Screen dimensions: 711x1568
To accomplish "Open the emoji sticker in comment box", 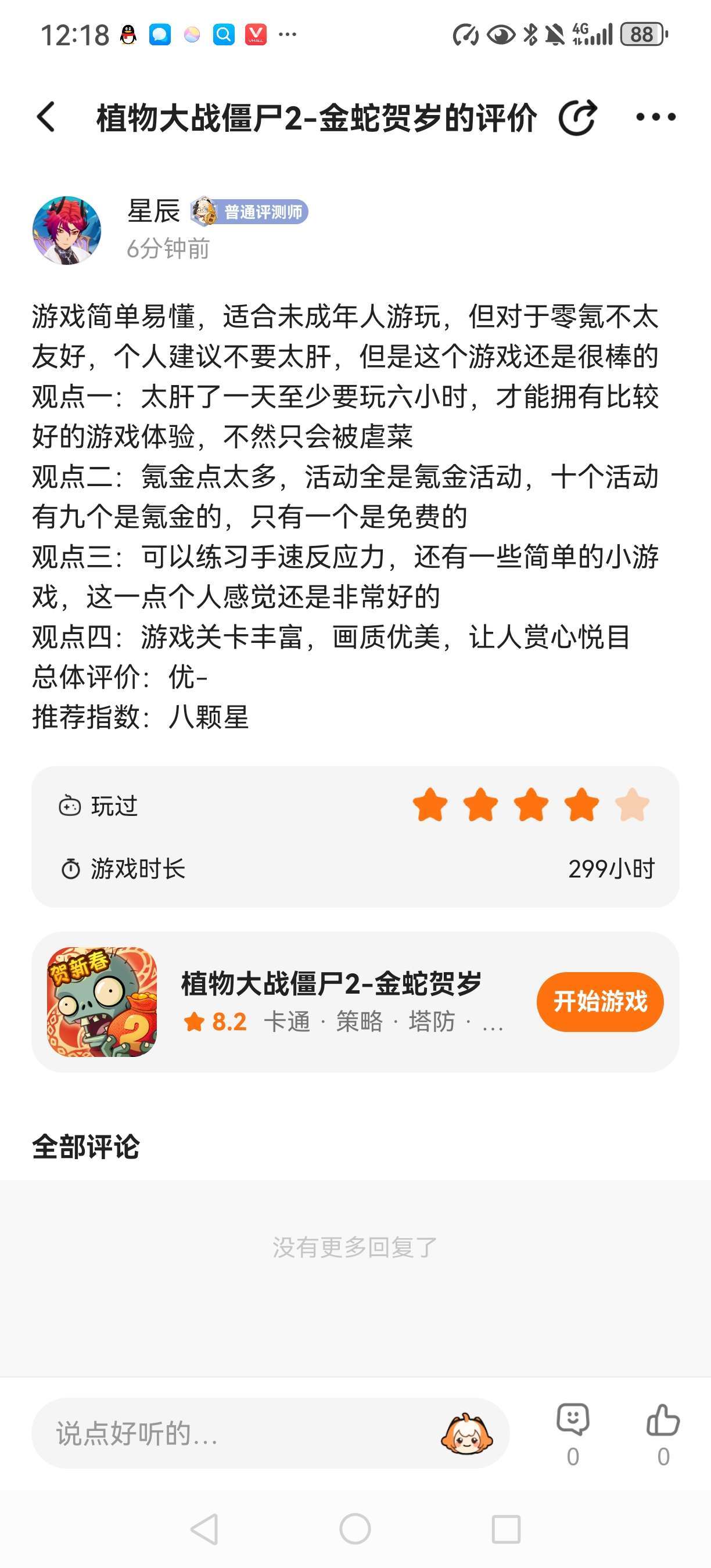I will [x=467, y=1433].
